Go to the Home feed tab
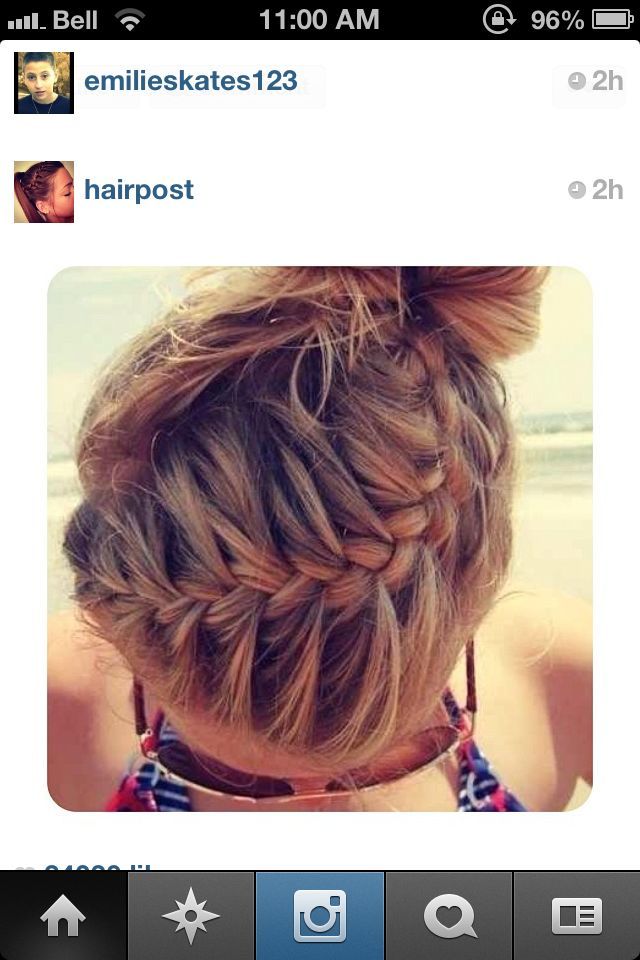 point(63,916)
